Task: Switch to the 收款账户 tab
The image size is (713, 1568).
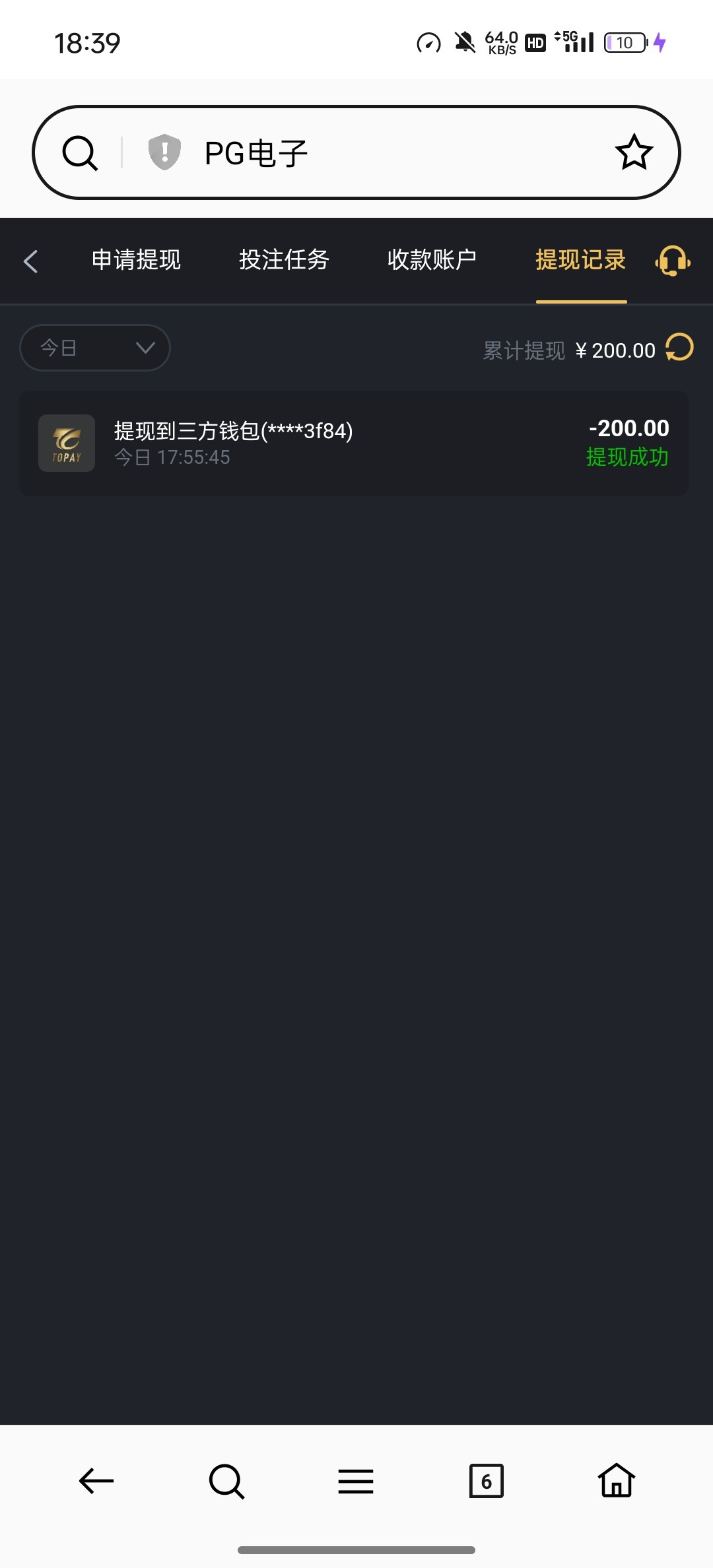Action: point(432,260)
